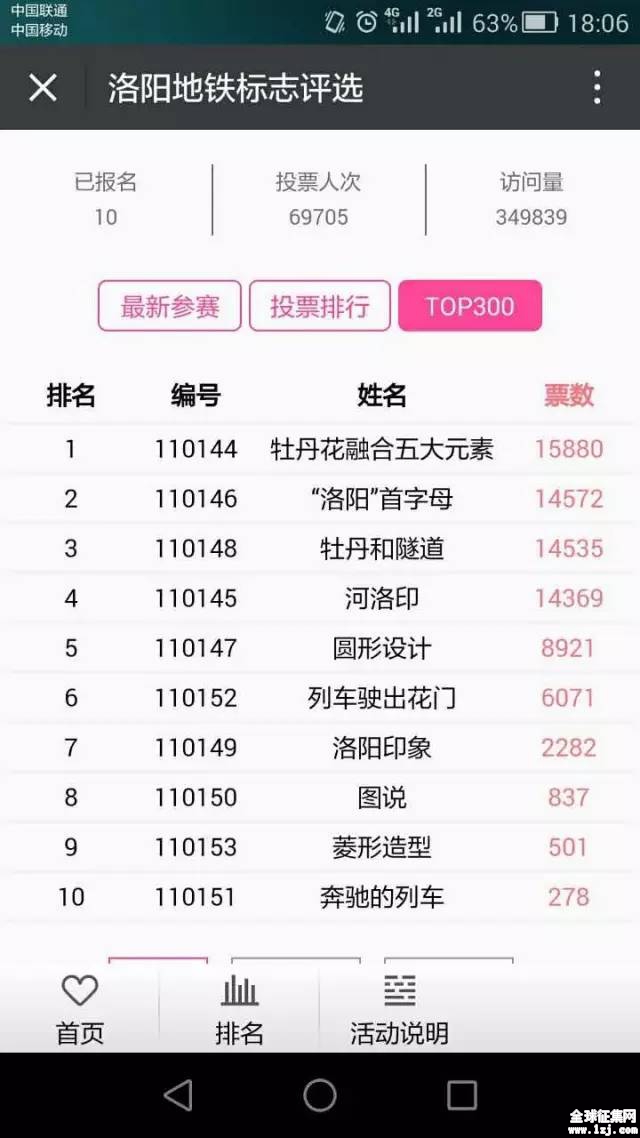Switch to the 最新参赛 tab

coord(170,306)
